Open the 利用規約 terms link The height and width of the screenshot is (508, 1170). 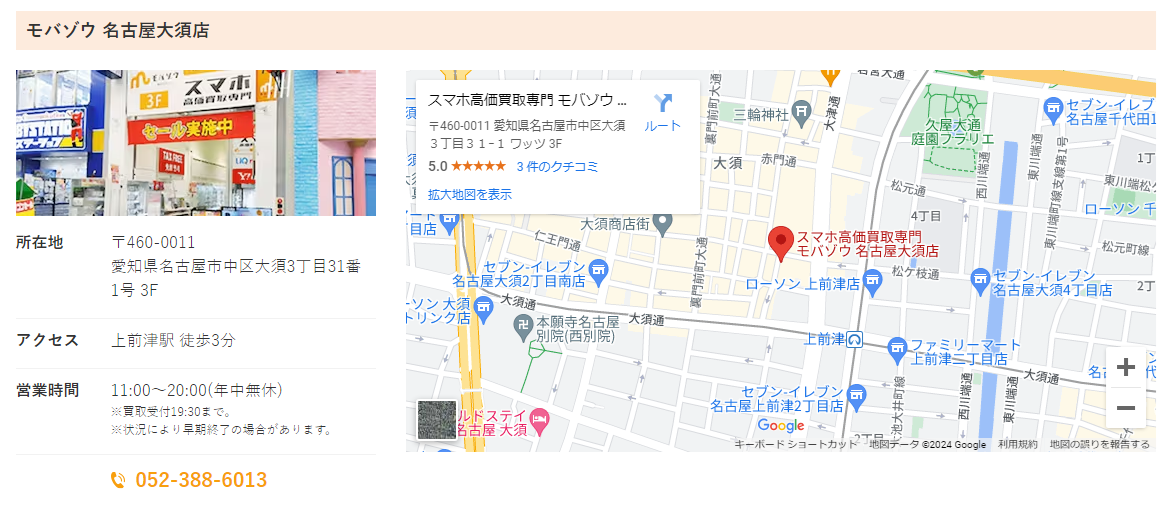(1015, 445)
